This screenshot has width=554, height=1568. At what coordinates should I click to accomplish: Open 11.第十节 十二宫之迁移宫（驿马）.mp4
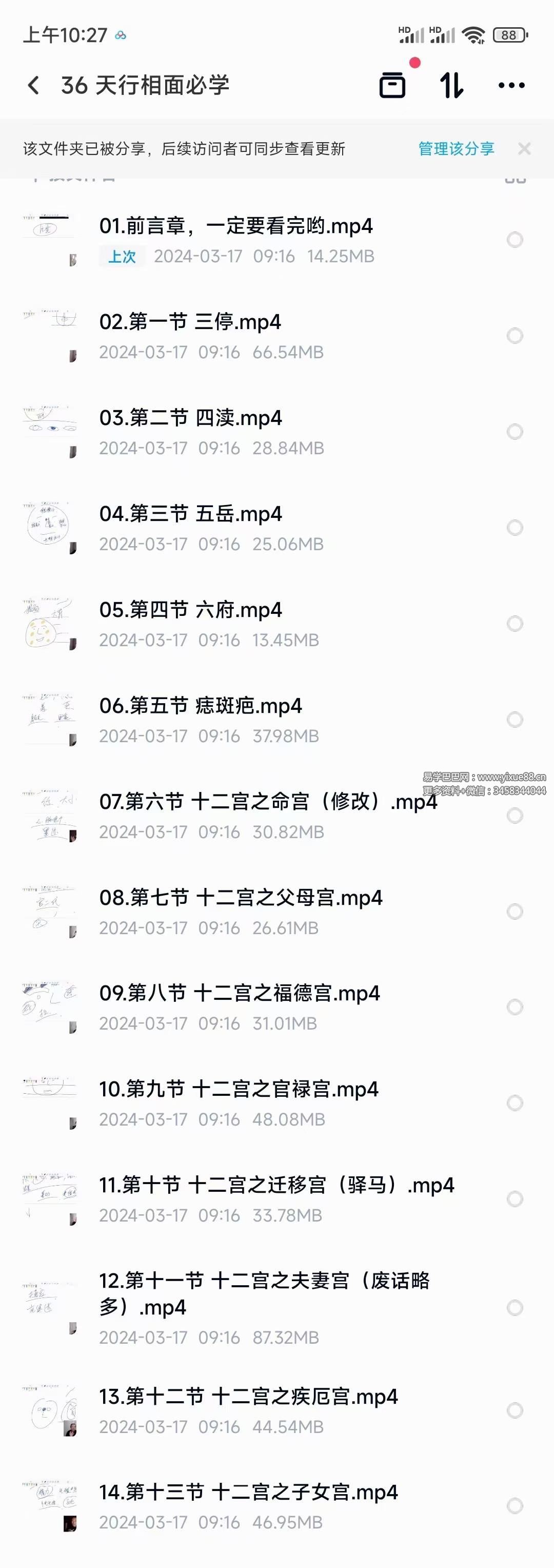point(276,1185)
